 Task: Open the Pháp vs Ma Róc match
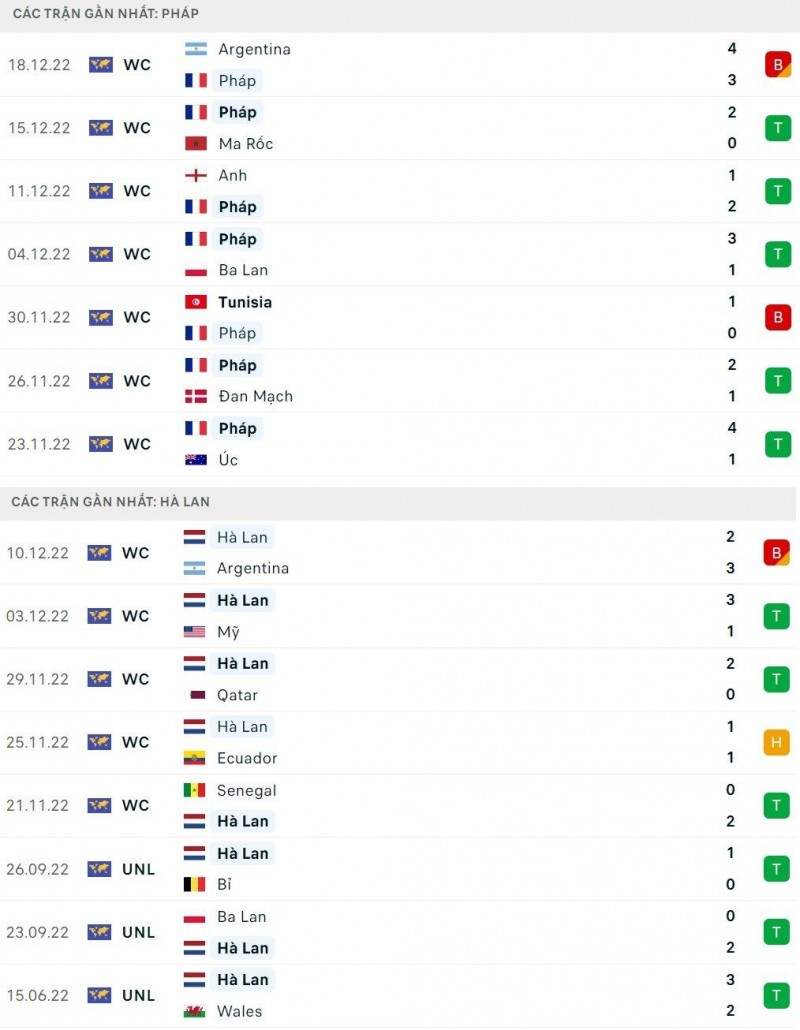click(x=400, y=128)
